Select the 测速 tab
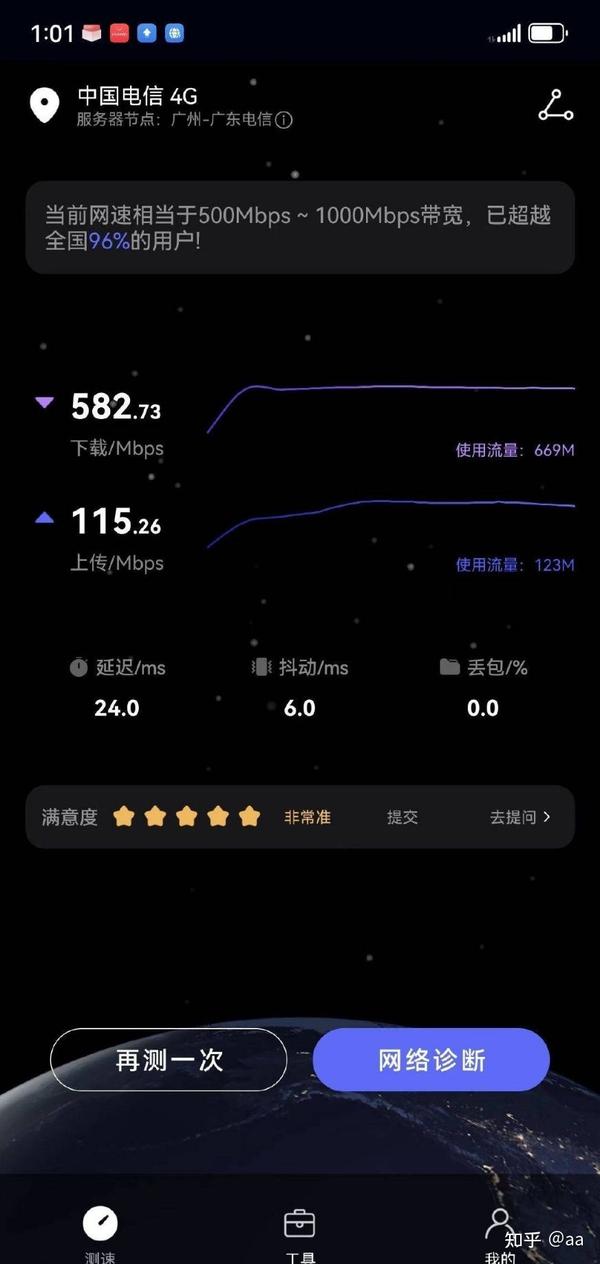600x1264 pixels. pyautogui.click(x=100, y=1236)
